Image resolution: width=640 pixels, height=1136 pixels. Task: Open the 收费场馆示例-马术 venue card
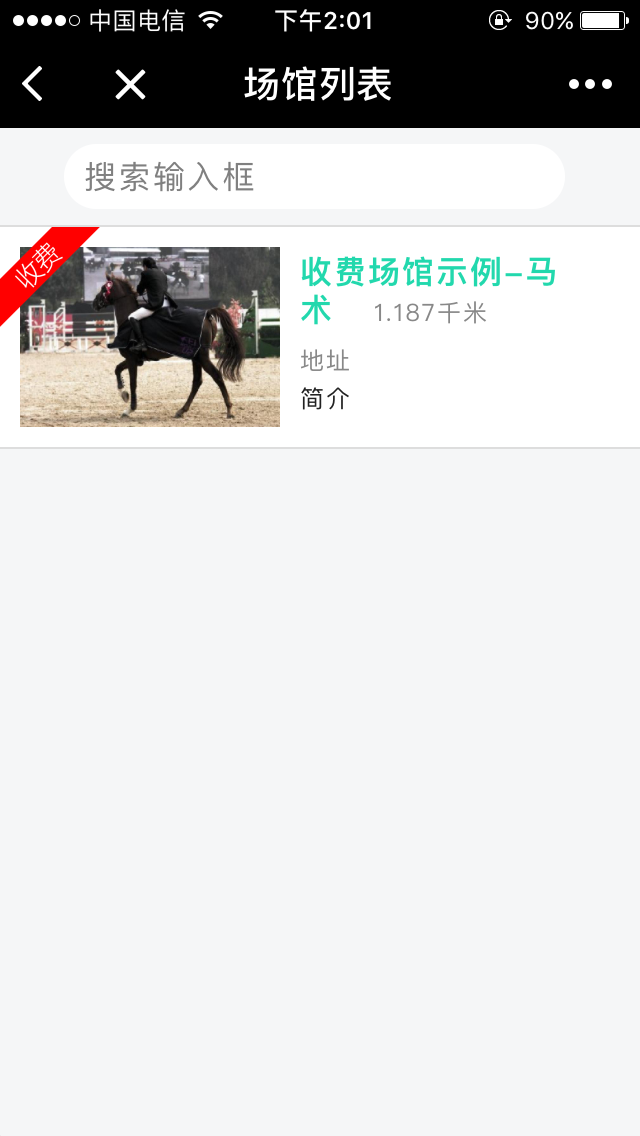(x=320, y=337)
